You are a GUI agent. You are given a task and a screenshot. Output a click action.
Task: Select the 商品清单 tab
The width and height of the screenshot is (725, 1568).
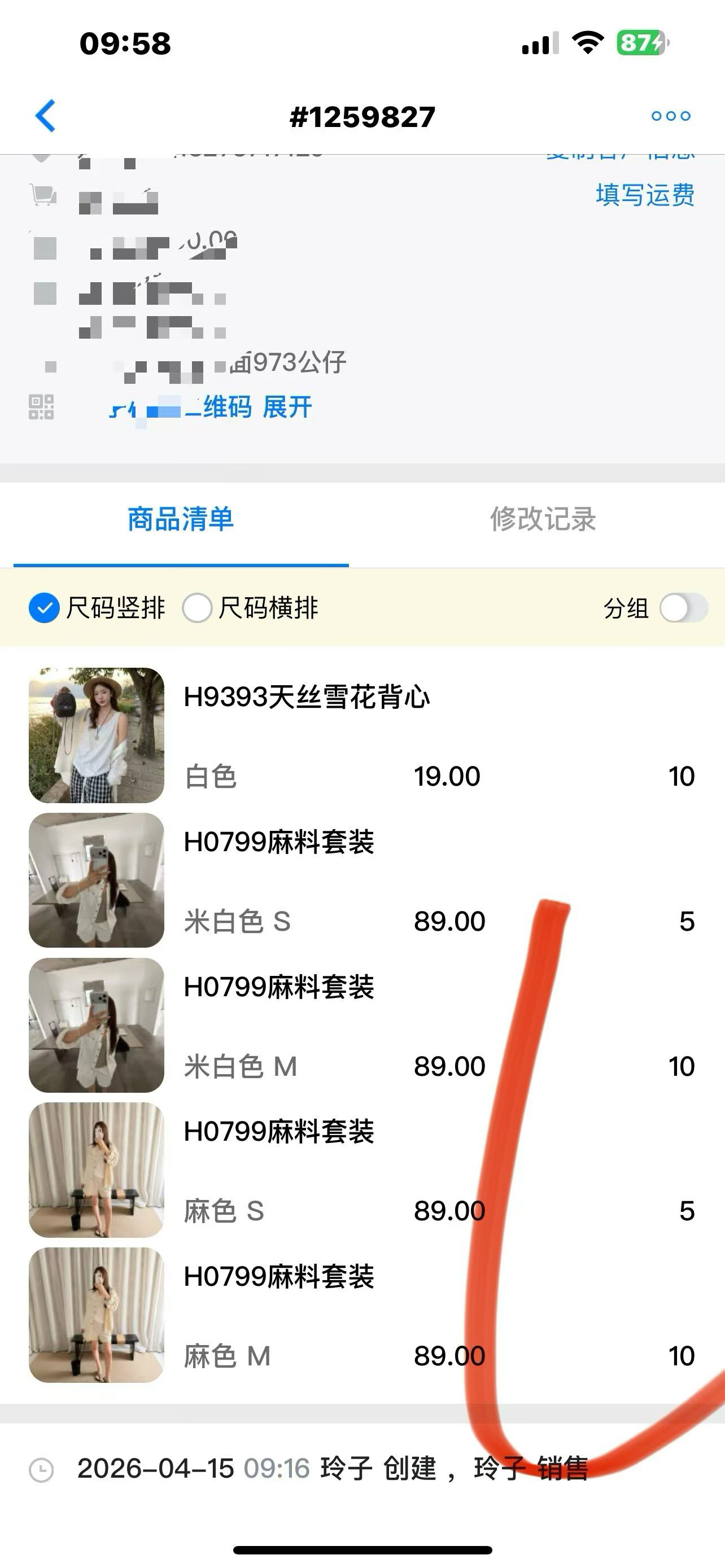(x=181, y=519)
